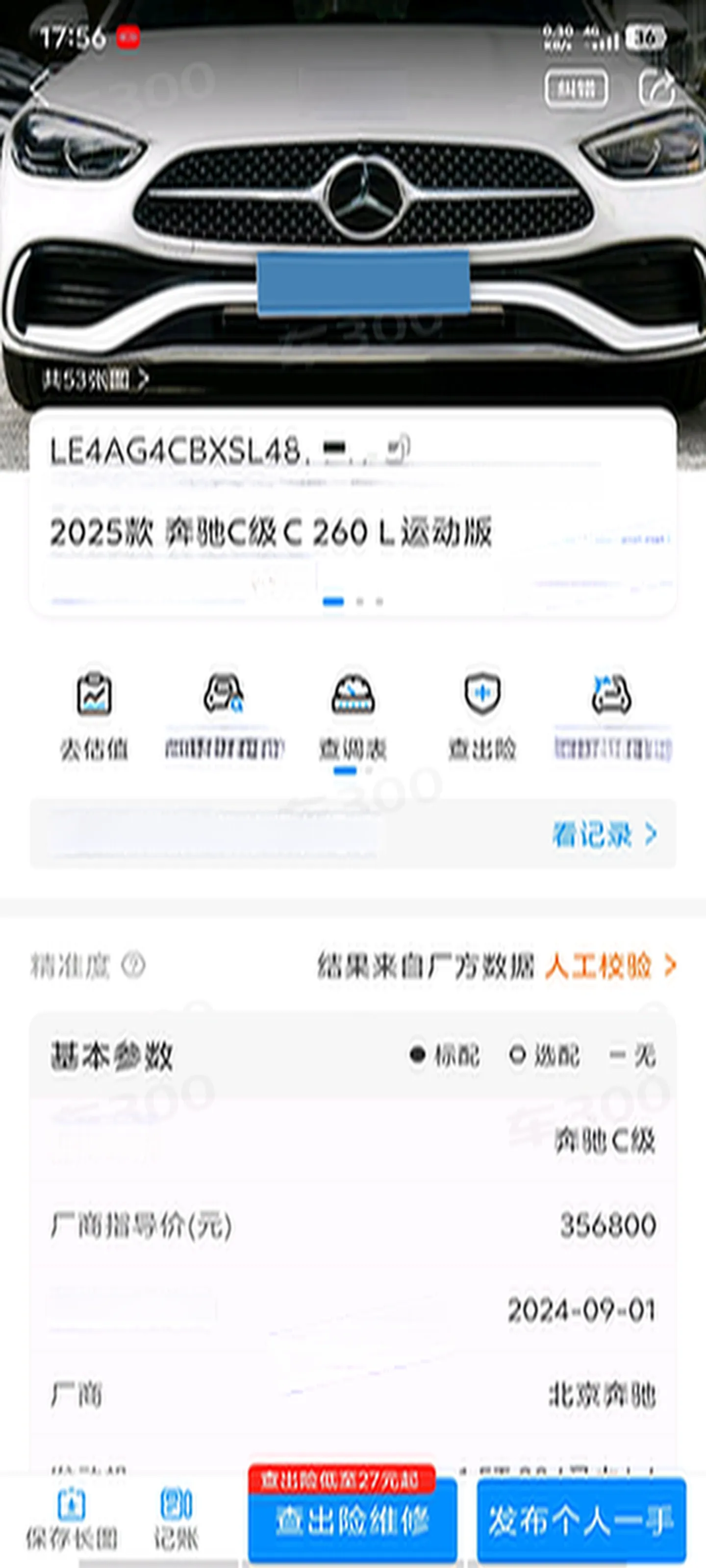The height and width of the screenshot is (1568, 706).
Task: Tap 发布个人一手 publish button
Action: click(581, 1520)
